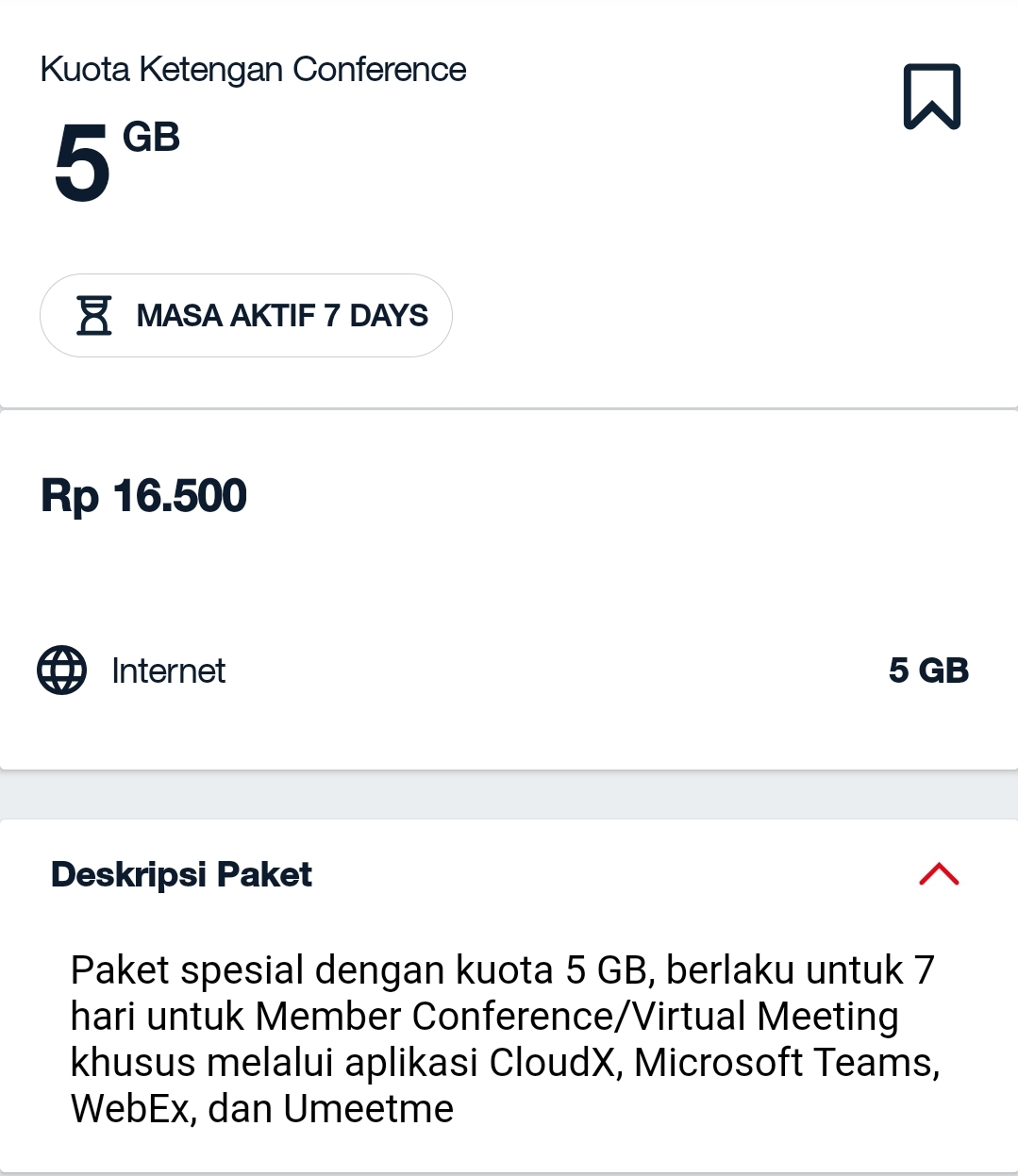
Task: Select the Internet label text
Action: (x=169, y=671)
